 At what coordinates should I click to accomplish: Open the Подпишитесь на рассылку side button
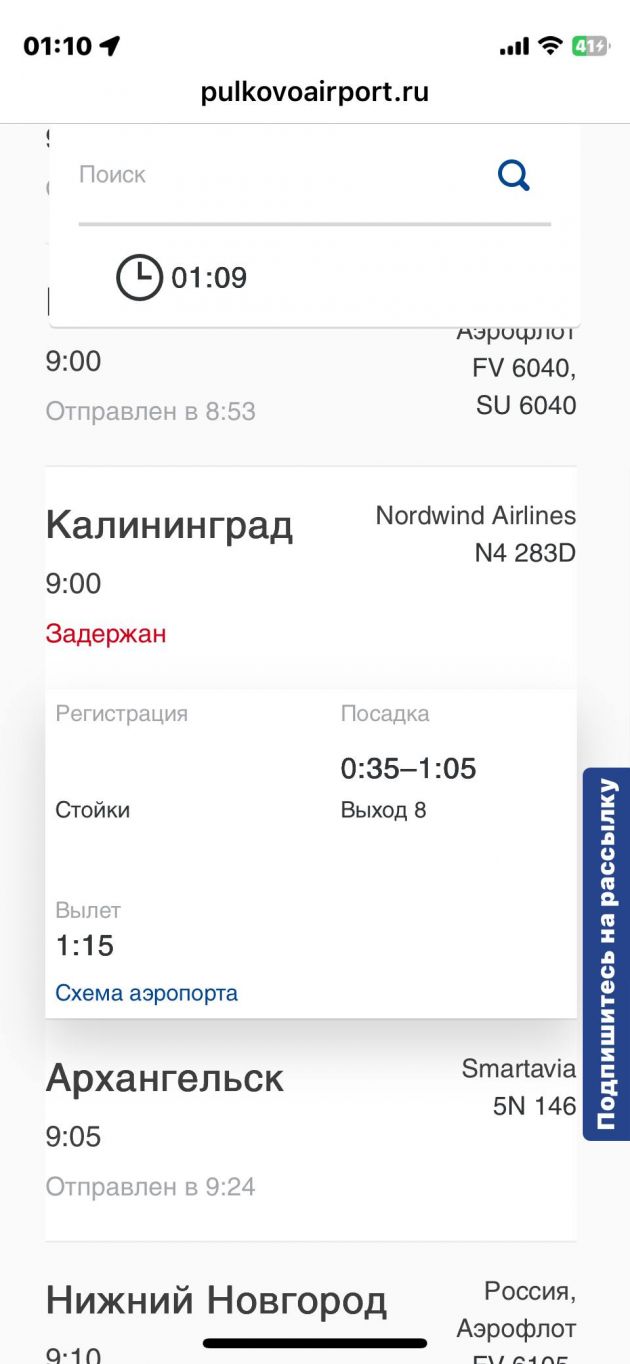(x=606, y=953)
